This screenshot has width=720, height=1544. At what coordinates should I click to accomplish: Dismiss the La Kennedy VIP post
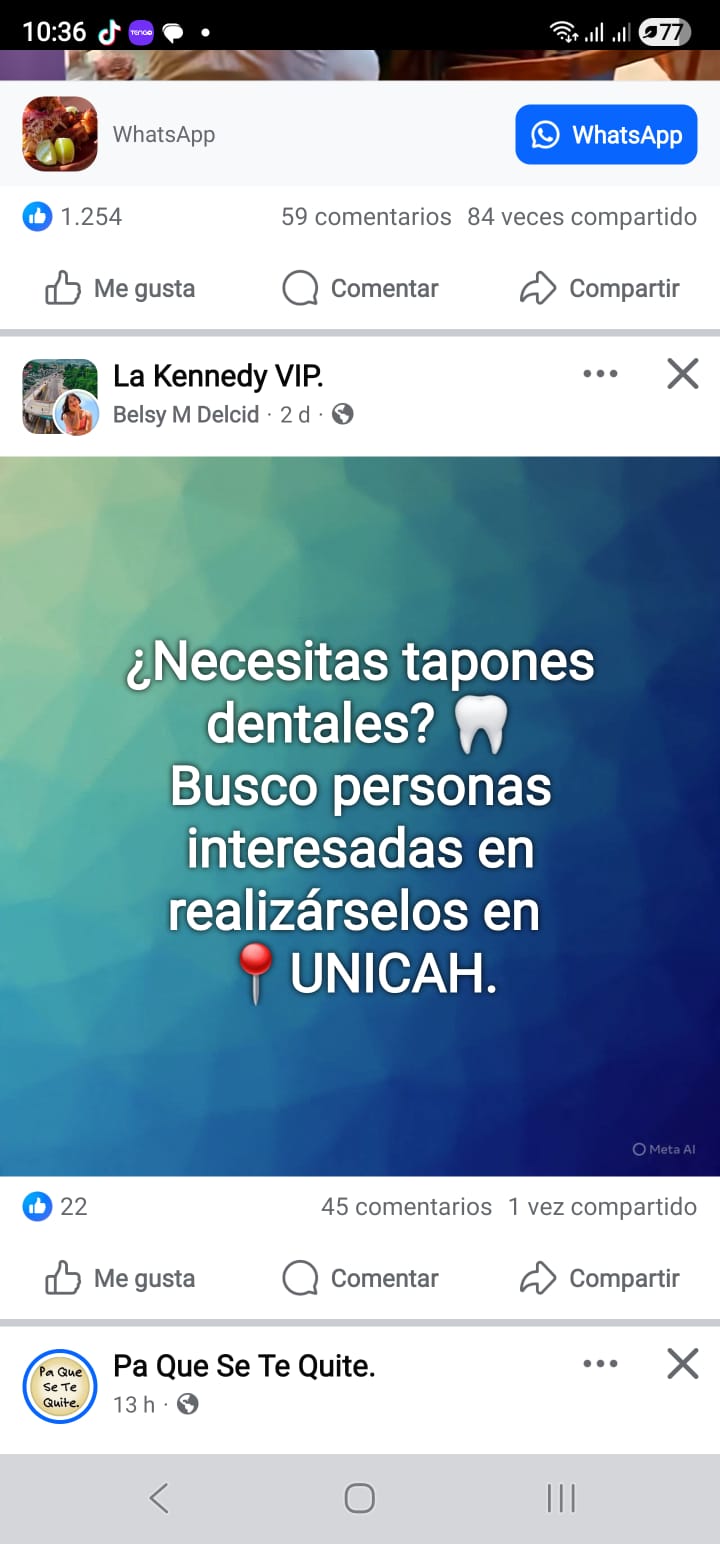(x=682, y=374)
